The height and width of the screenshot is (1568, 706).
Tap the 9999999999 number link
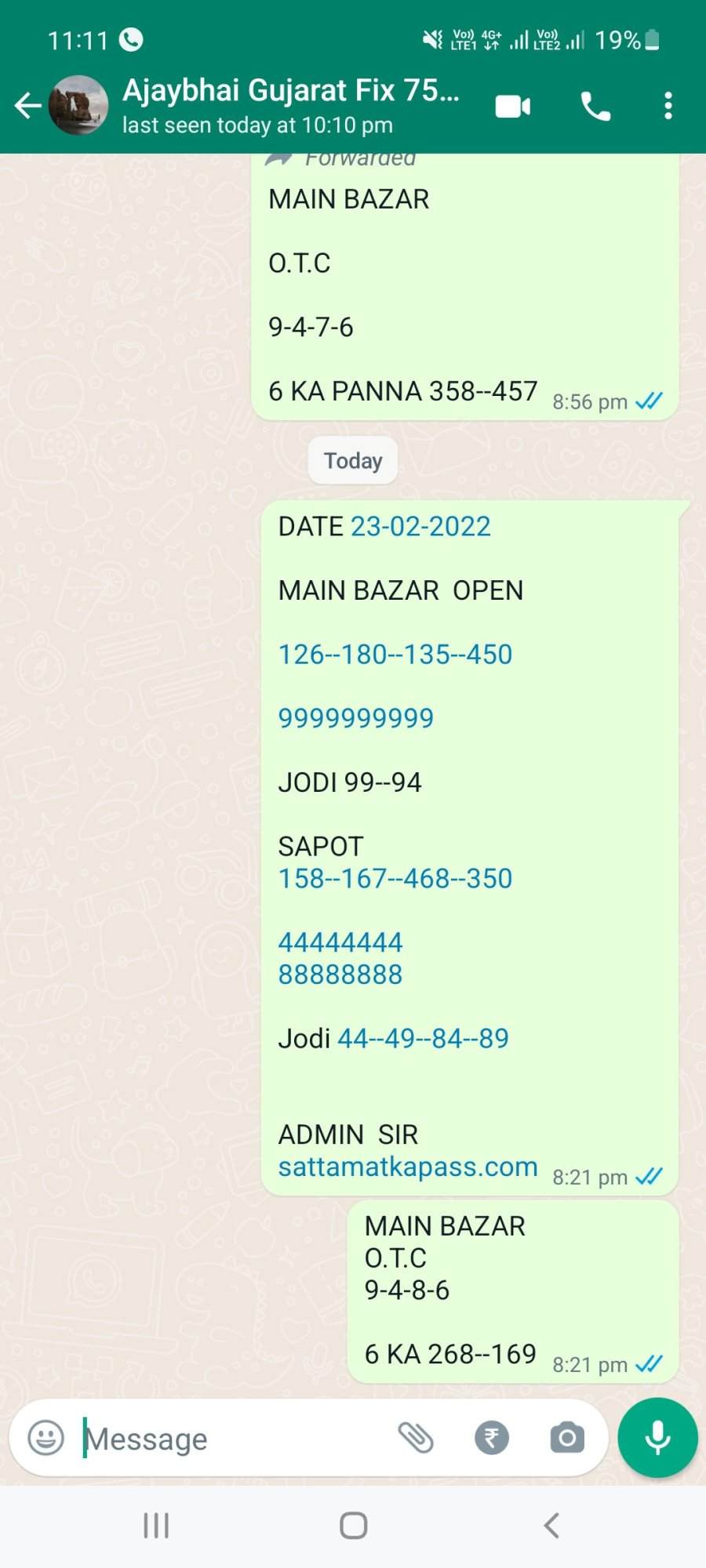tap(356, 717)
